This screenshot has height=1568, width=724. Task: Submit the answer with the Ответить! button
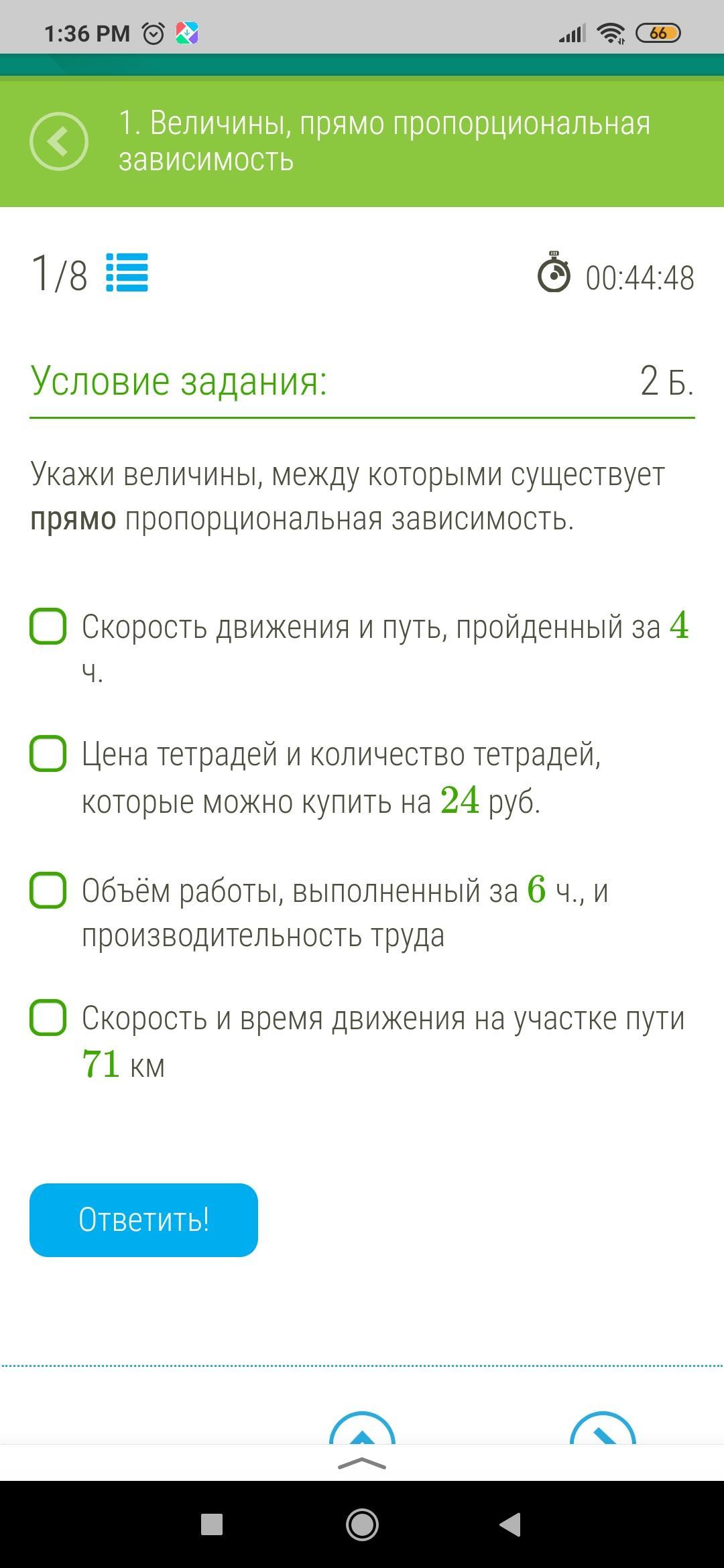click(143, 1220)
